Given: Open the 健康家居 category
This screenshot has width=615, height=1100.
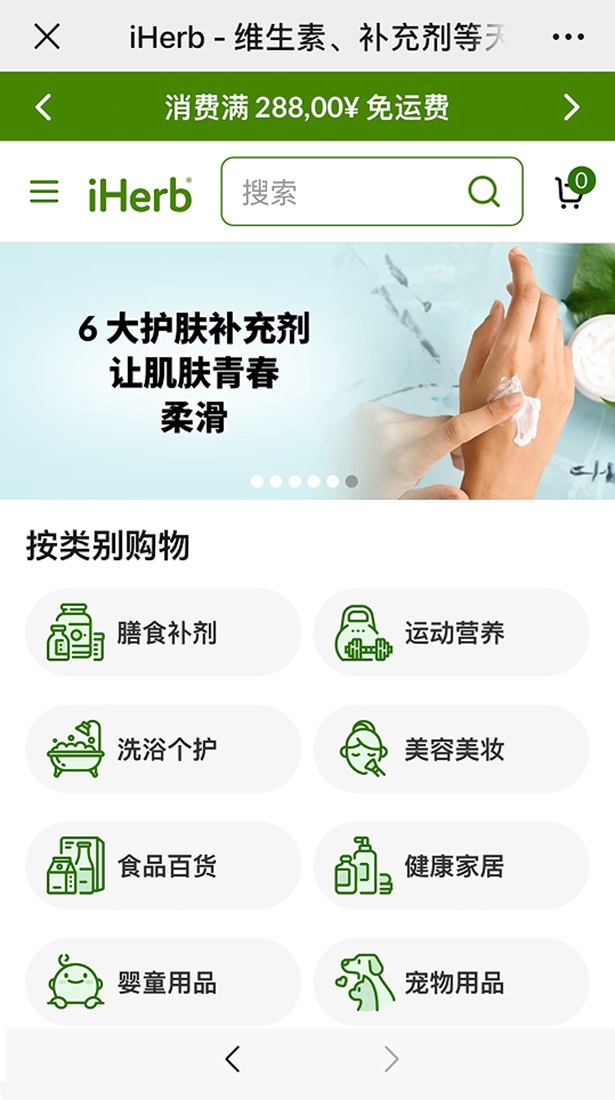Looking at the screenshot, I should click(x=451, y=866).
